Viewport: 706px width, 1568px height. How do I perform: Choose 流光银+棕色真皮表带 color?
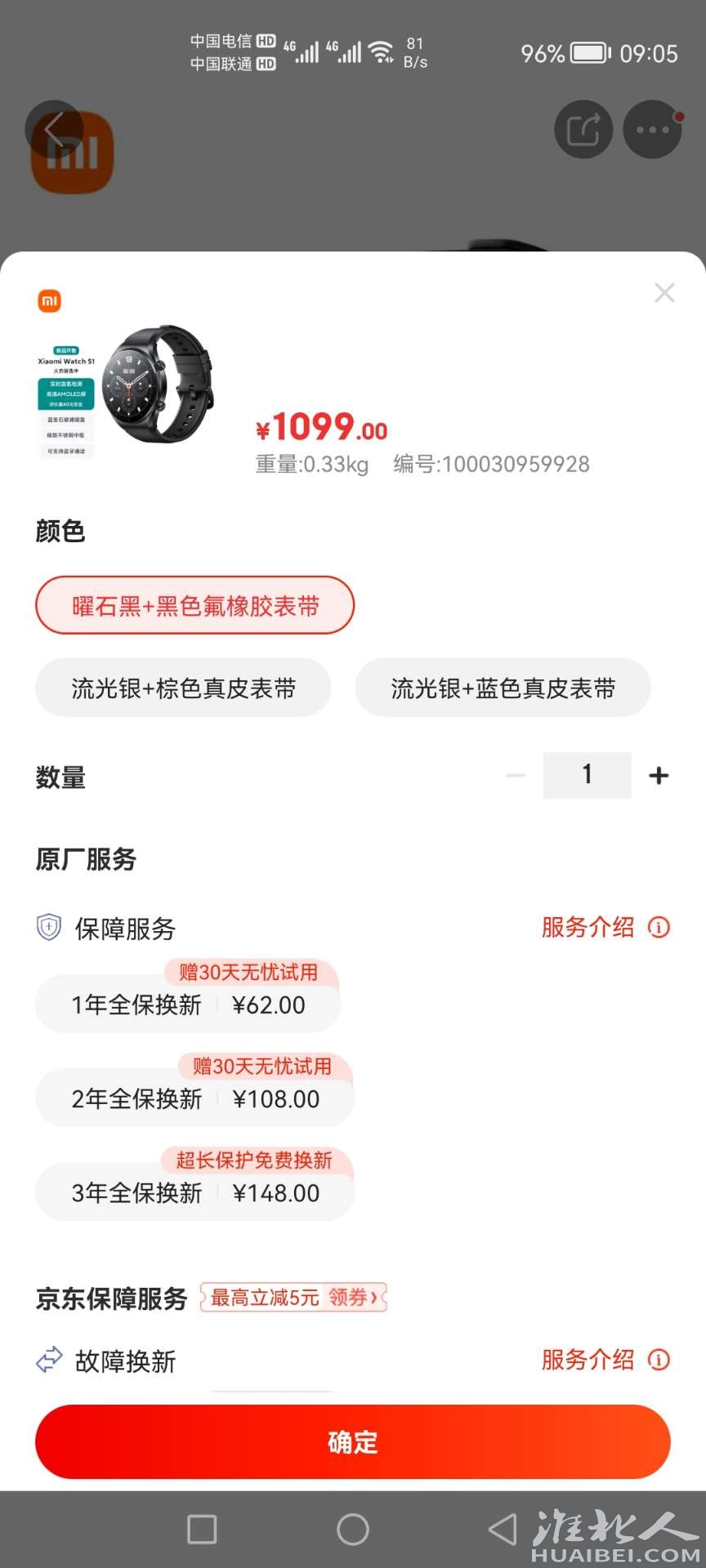183,688
